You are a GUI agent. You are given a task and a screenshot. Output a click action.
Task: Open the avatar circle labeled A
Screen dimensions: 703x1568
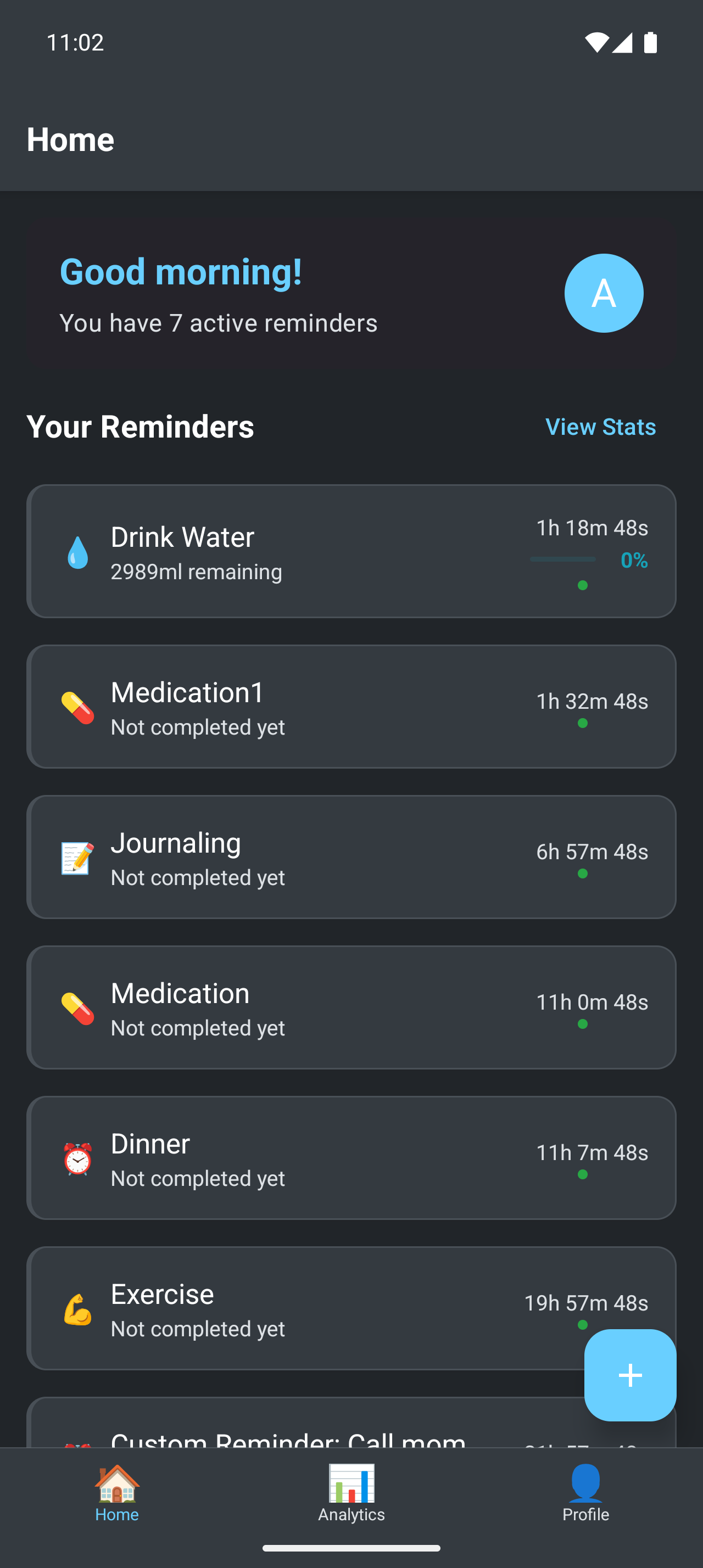(604, 293)
